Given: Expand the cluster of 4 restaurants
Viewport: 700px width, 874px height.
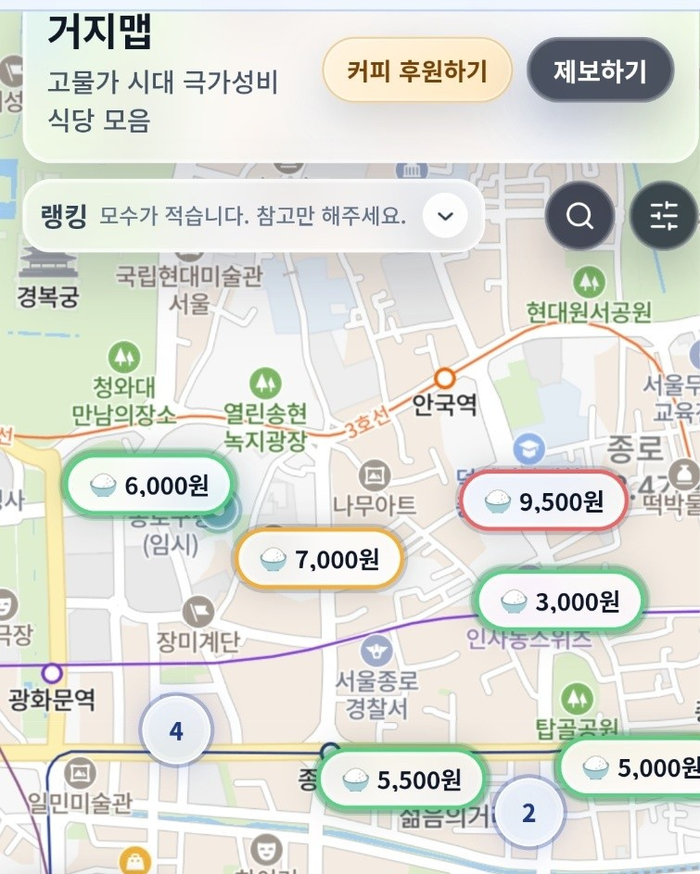Looking at the screenshot, I should pos(176,731).
